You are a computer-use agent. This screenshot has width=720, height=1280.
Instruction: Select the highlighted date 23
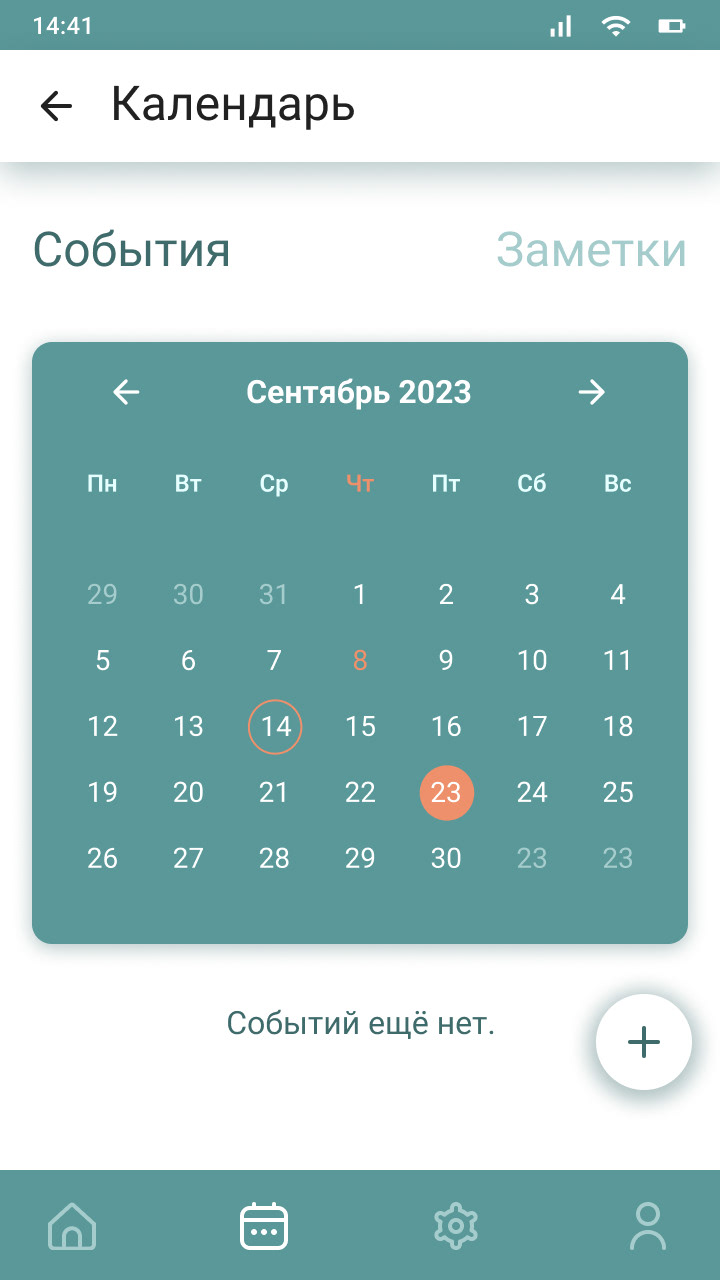pyautogui.click(x=446, y=792)
